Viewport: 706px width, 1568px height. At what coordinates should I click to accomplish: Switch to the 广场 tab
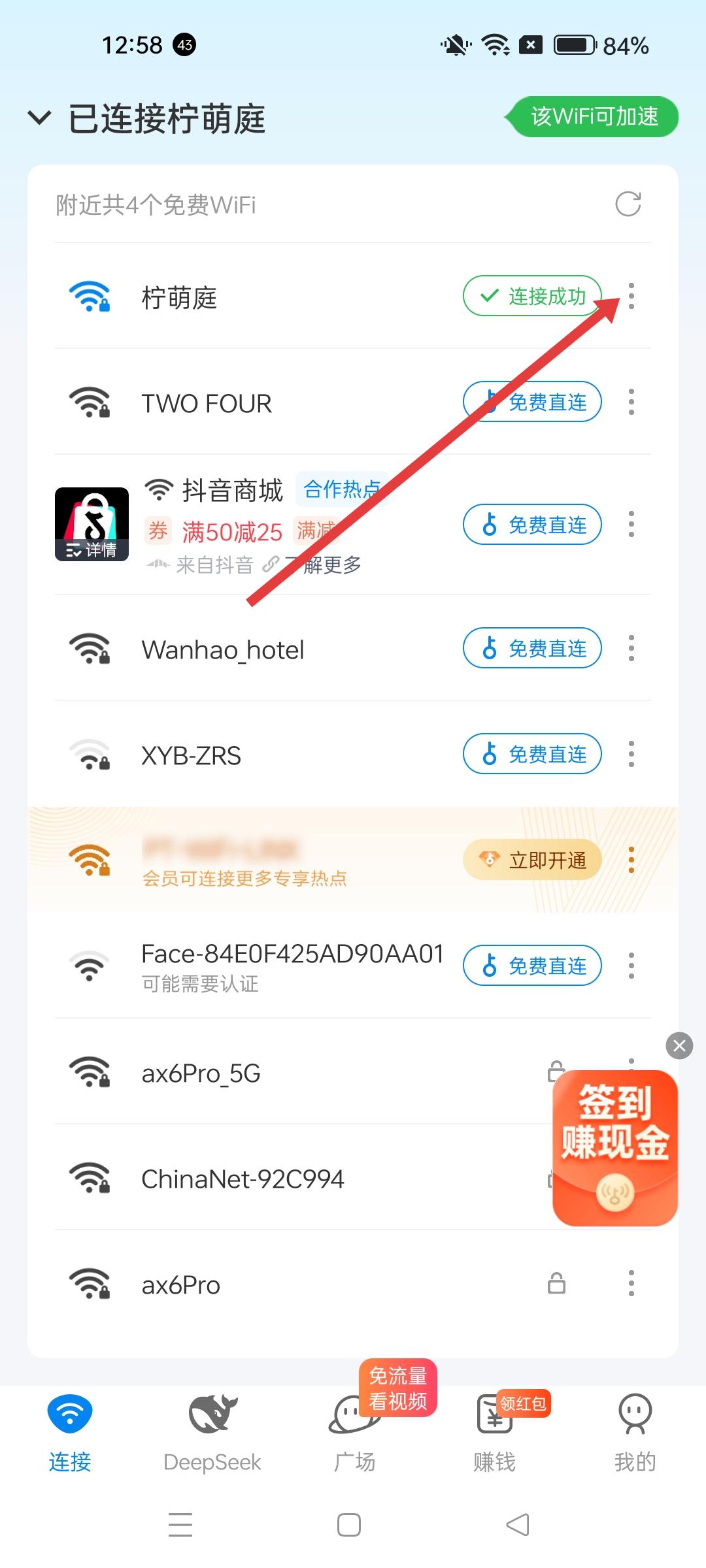(x=354, y=1433)
